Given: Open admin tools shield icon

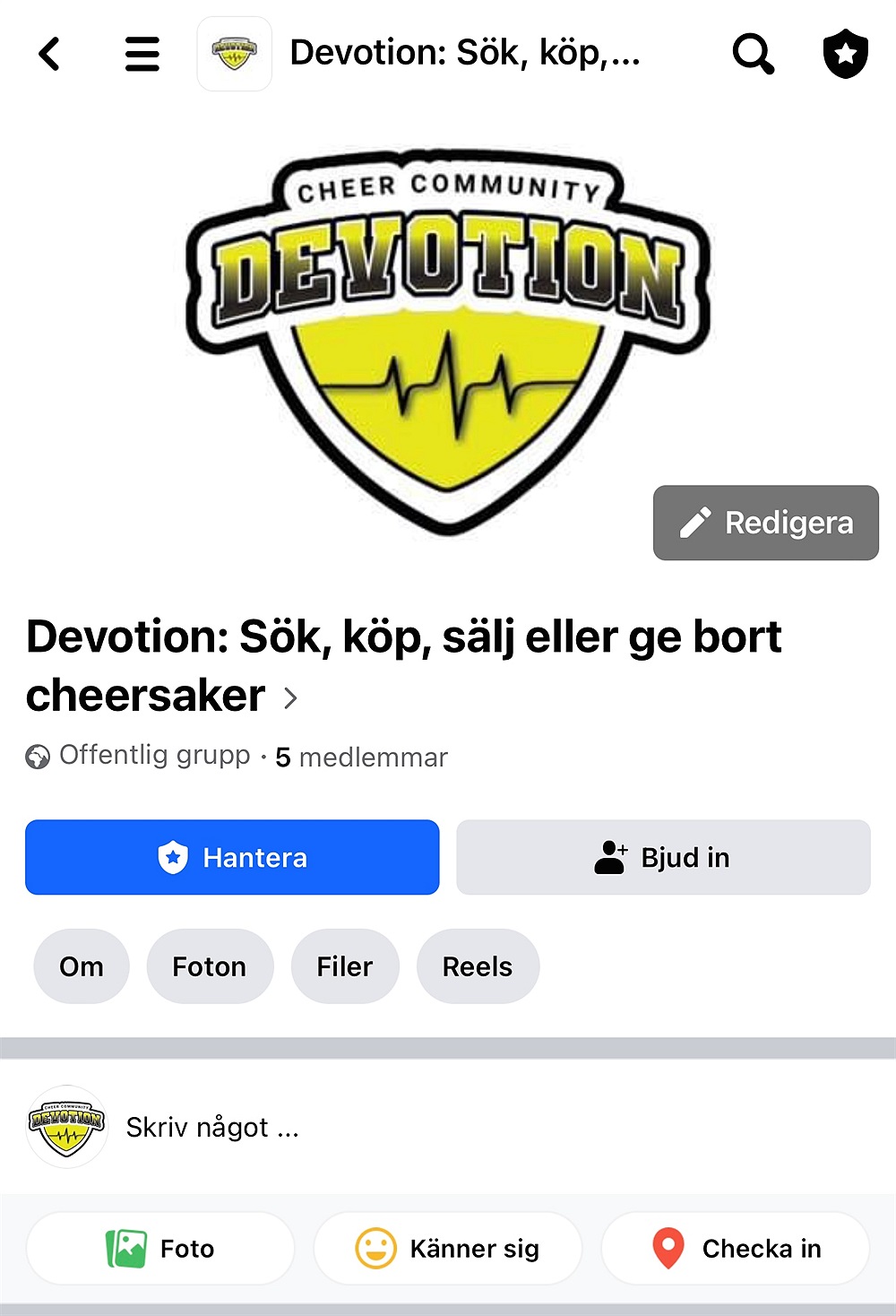Looking at the screenshot, I should pos(845,54).
